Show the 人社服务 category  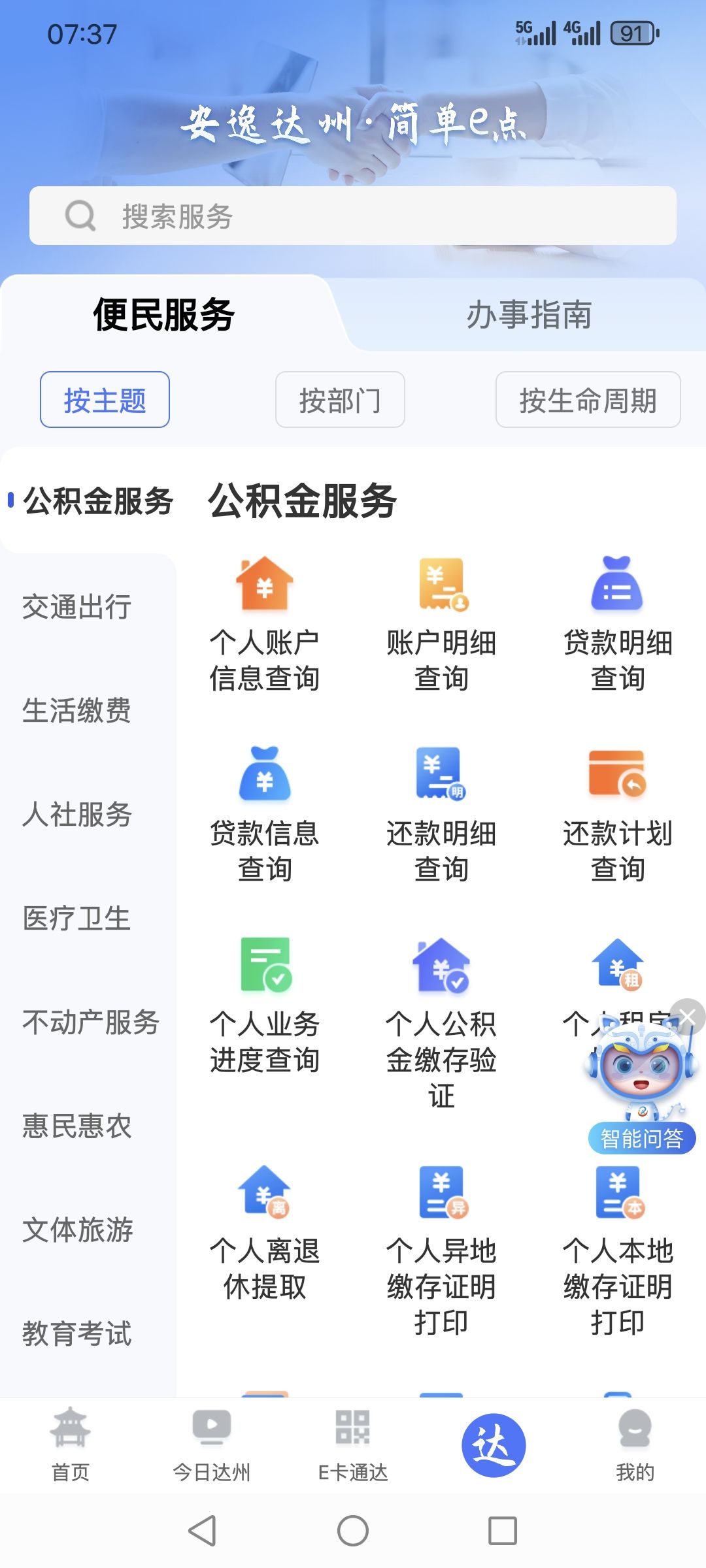point(77,814)
